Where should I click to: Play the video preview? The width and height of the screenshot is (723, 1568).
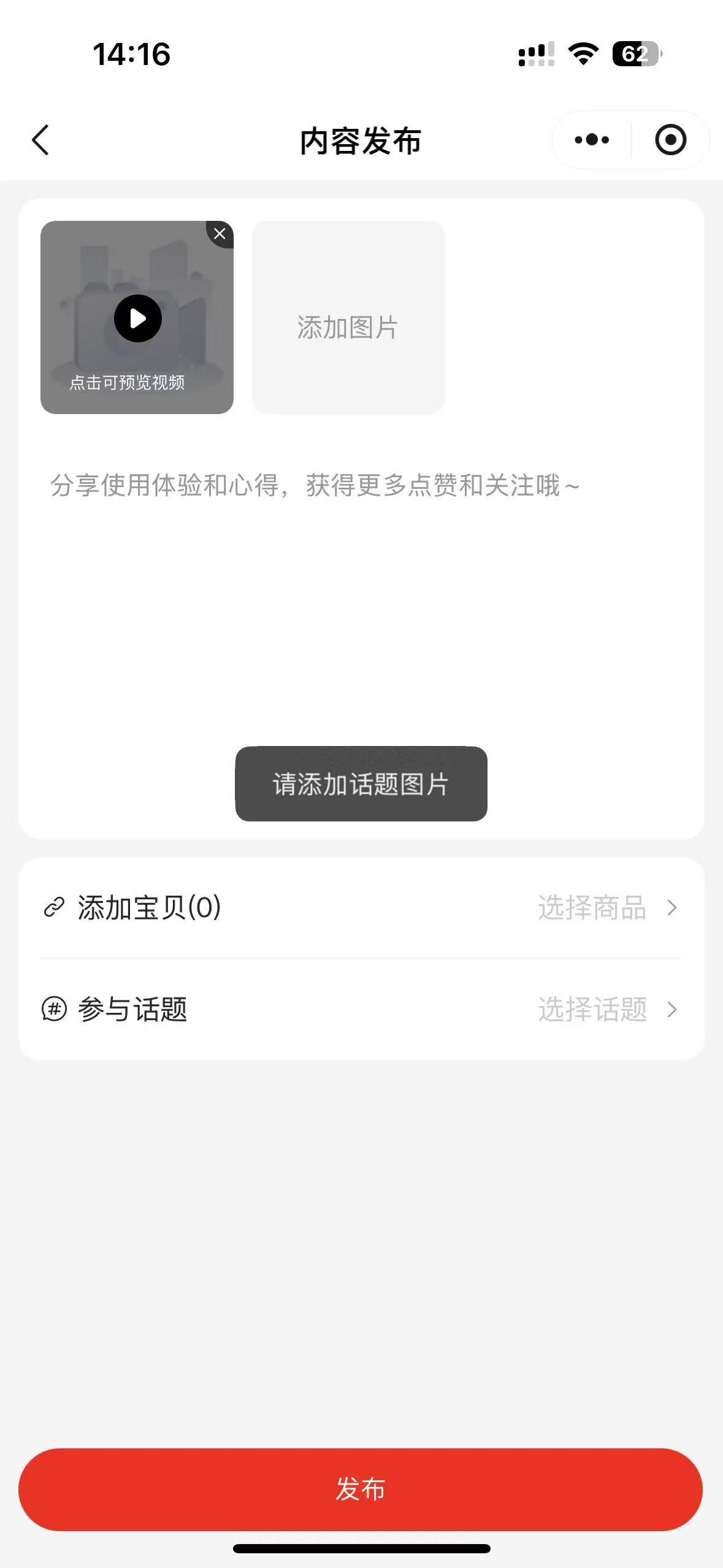point(138,318)
